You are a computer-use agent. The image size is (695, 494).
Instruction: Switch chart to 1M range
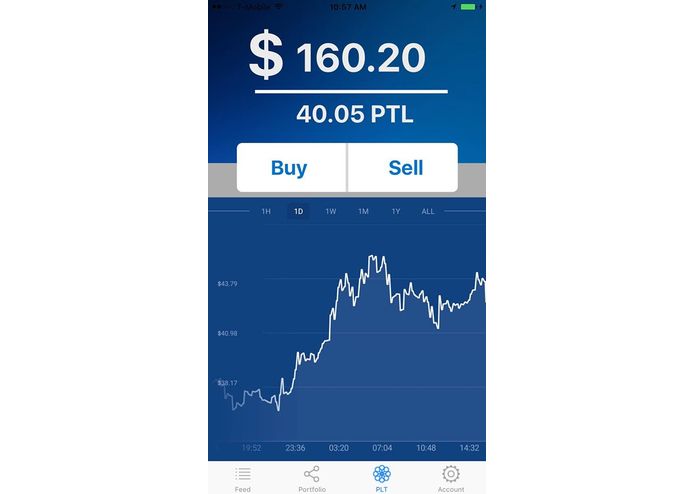click(x=363, y=212)
